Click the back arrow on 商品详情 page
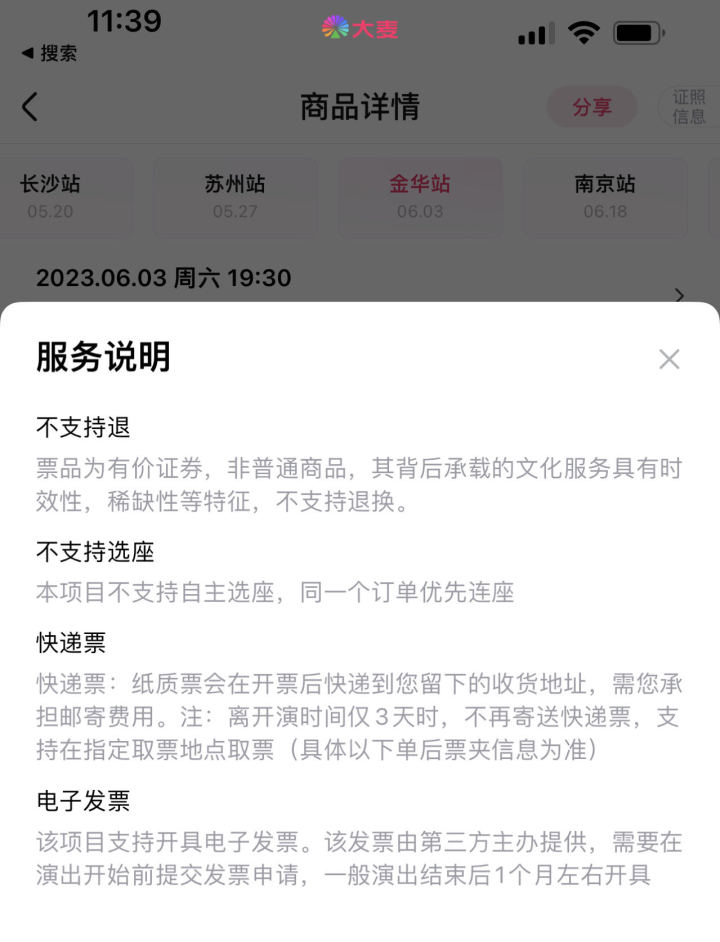Image resolution: width=720 pixels, height=942 pixels. tap(29, 106)
